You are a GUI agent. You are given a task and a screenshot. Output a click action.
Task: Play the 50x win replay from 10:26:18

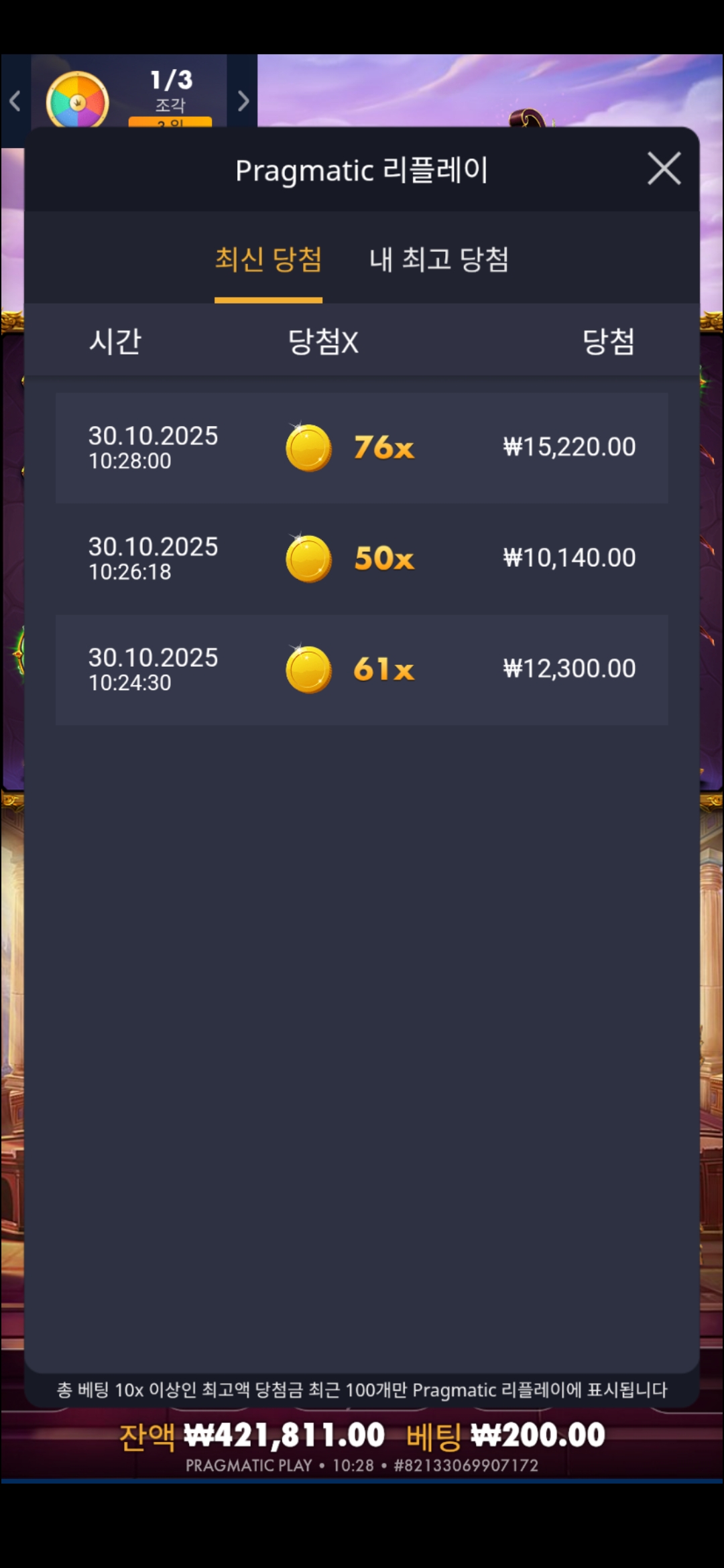361,558
